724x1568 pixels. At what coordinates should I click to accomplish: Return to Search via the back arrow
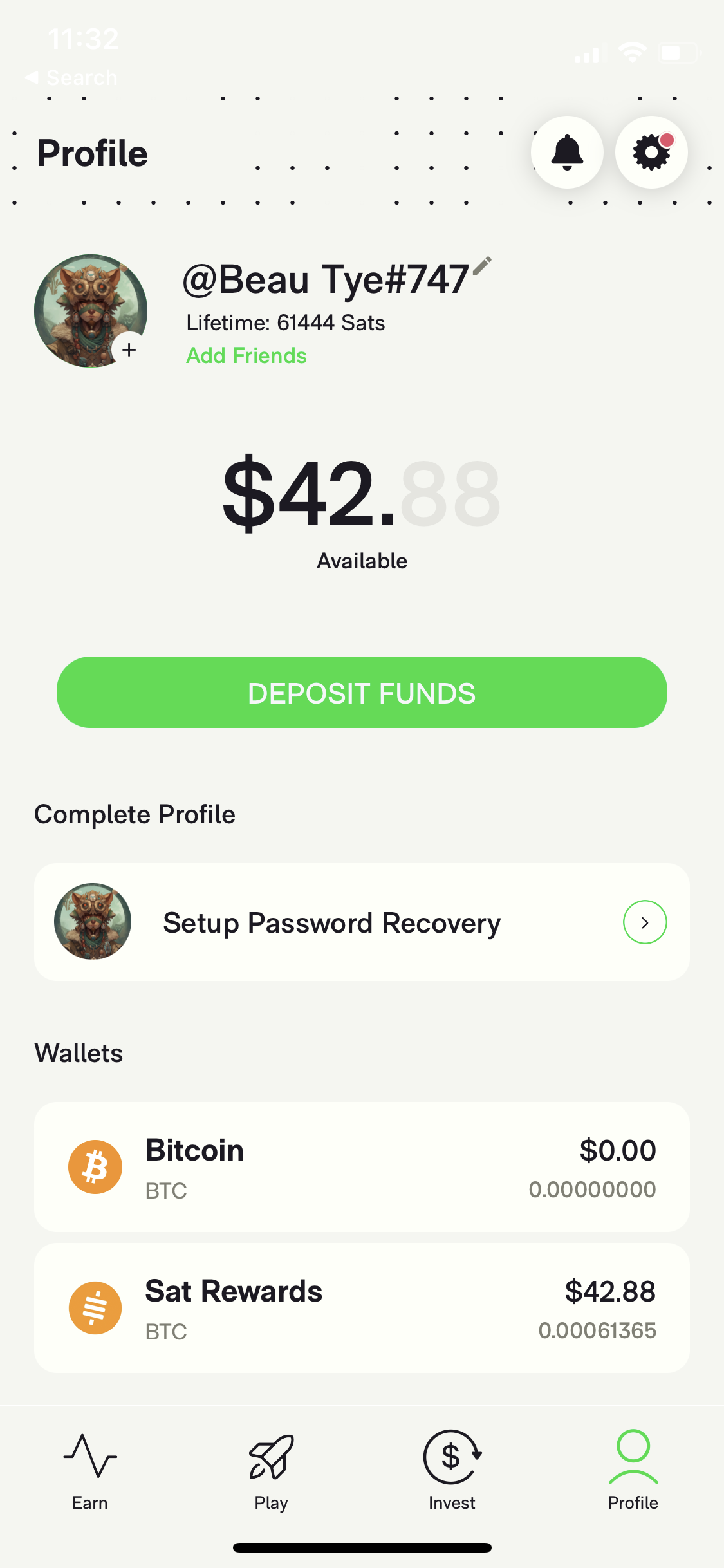[x=71, y=78]
